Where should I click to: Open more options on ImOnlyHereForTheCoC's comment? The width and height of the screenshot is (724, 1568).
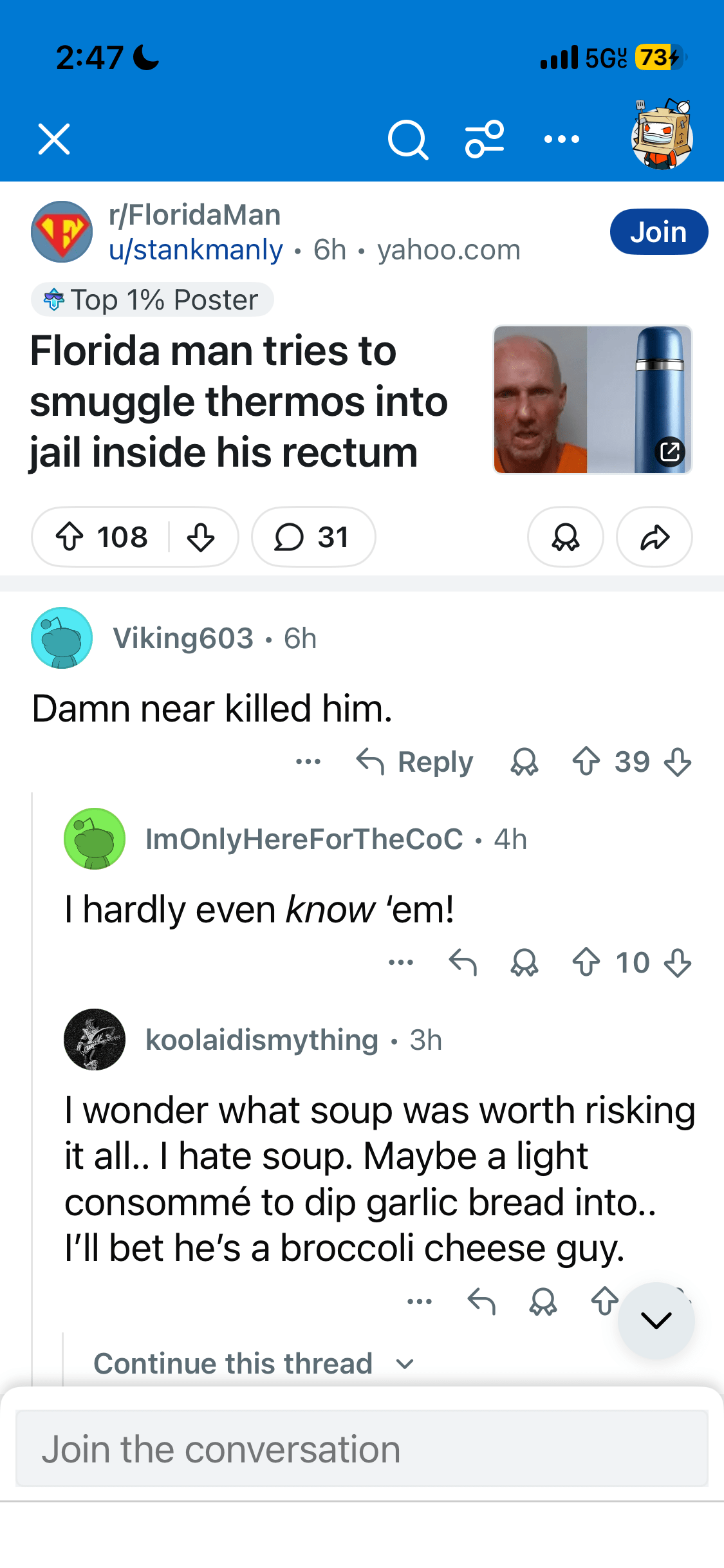click(401, 963)
